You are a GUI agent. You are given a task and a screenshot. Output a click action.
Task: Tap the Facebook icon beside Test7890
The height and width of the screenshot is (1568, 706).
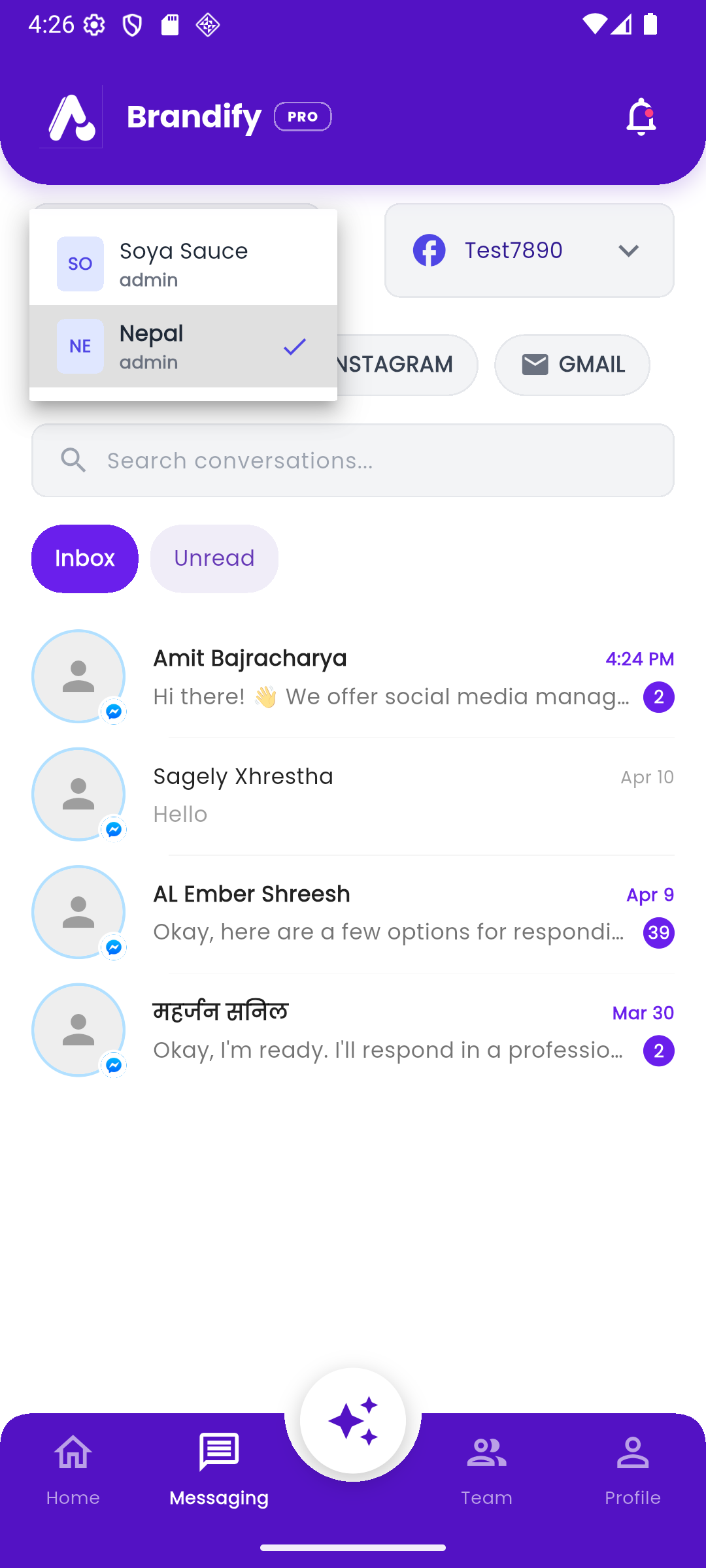point(429,250)
